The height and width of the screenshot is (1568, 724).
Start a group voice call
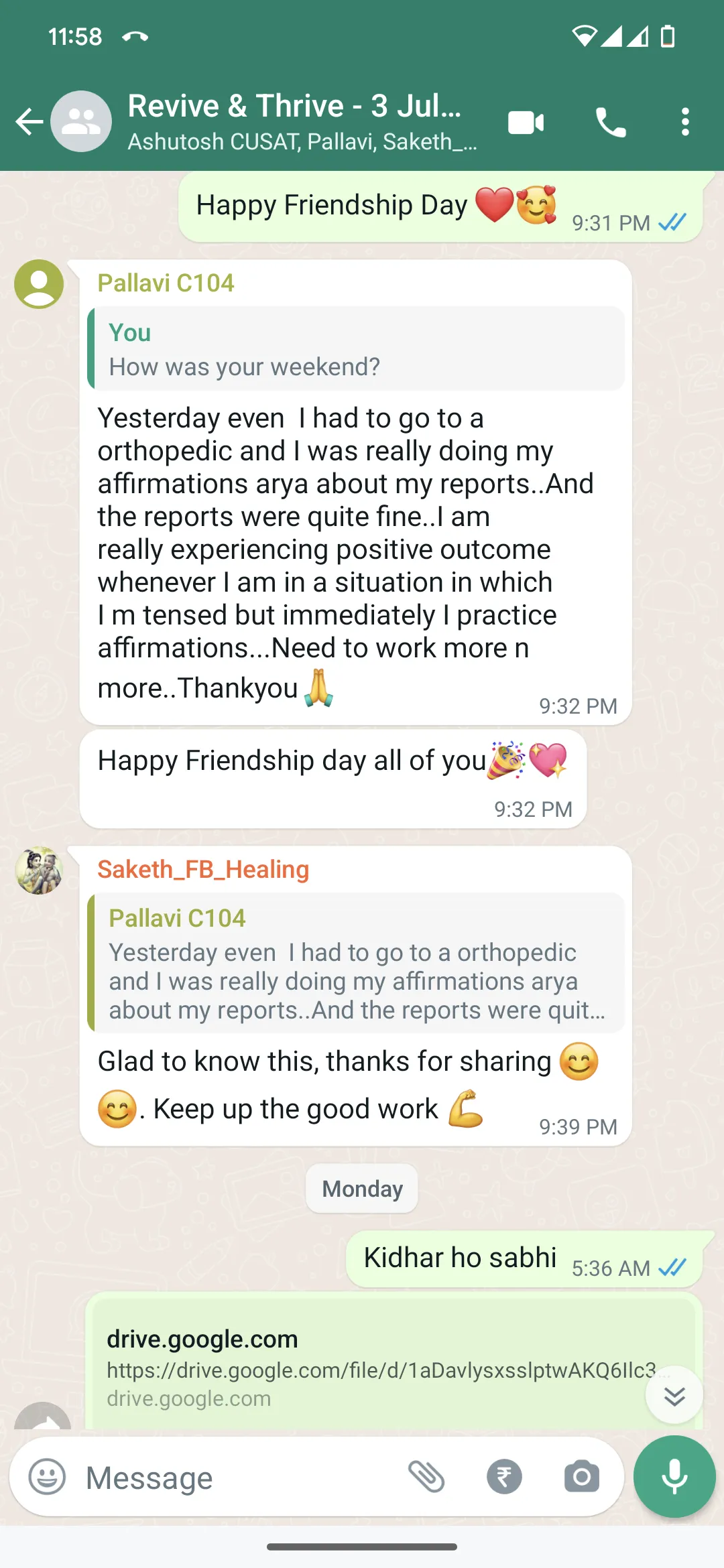[x=611, y=123]
